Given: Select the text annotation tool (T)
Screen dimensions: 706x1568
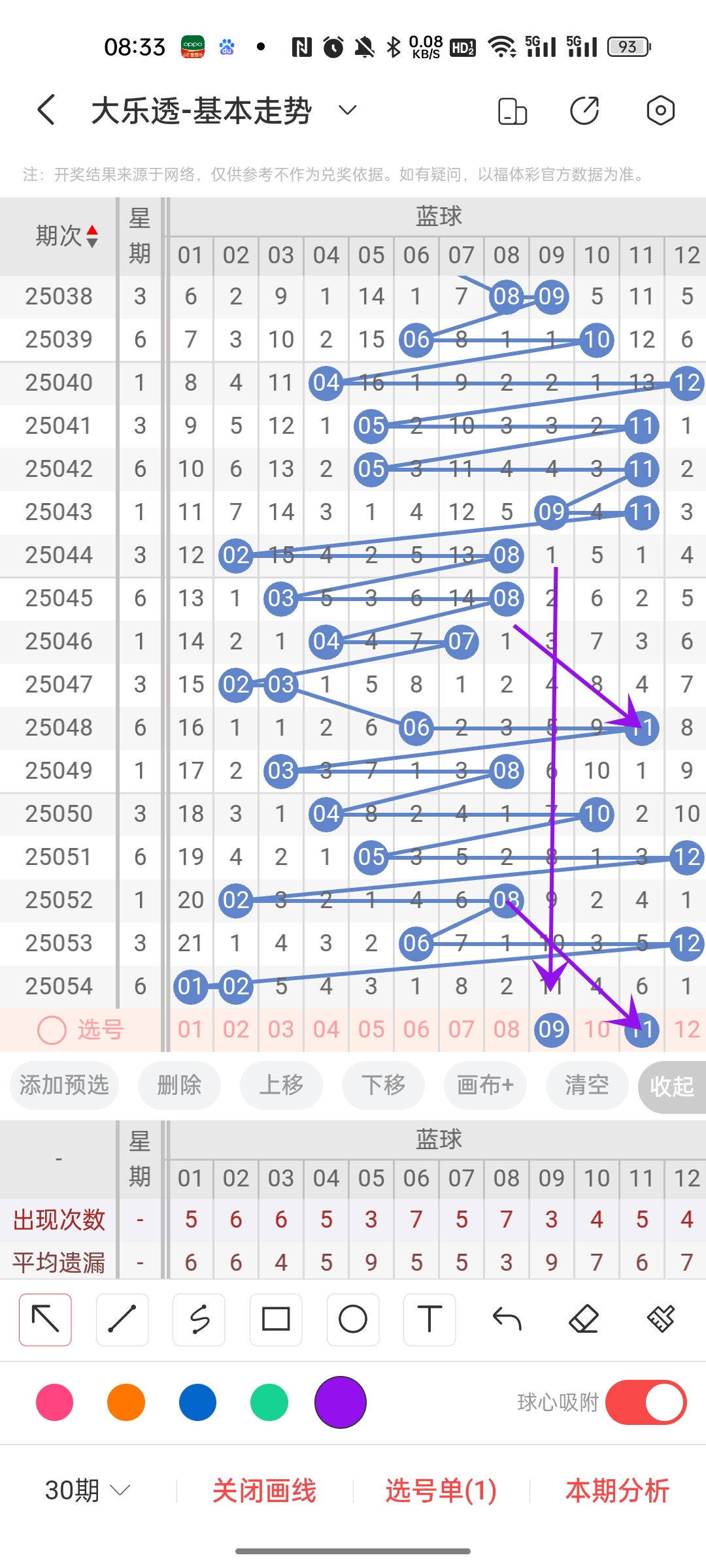Looking at the screenshot, I should pos(429,1320).
